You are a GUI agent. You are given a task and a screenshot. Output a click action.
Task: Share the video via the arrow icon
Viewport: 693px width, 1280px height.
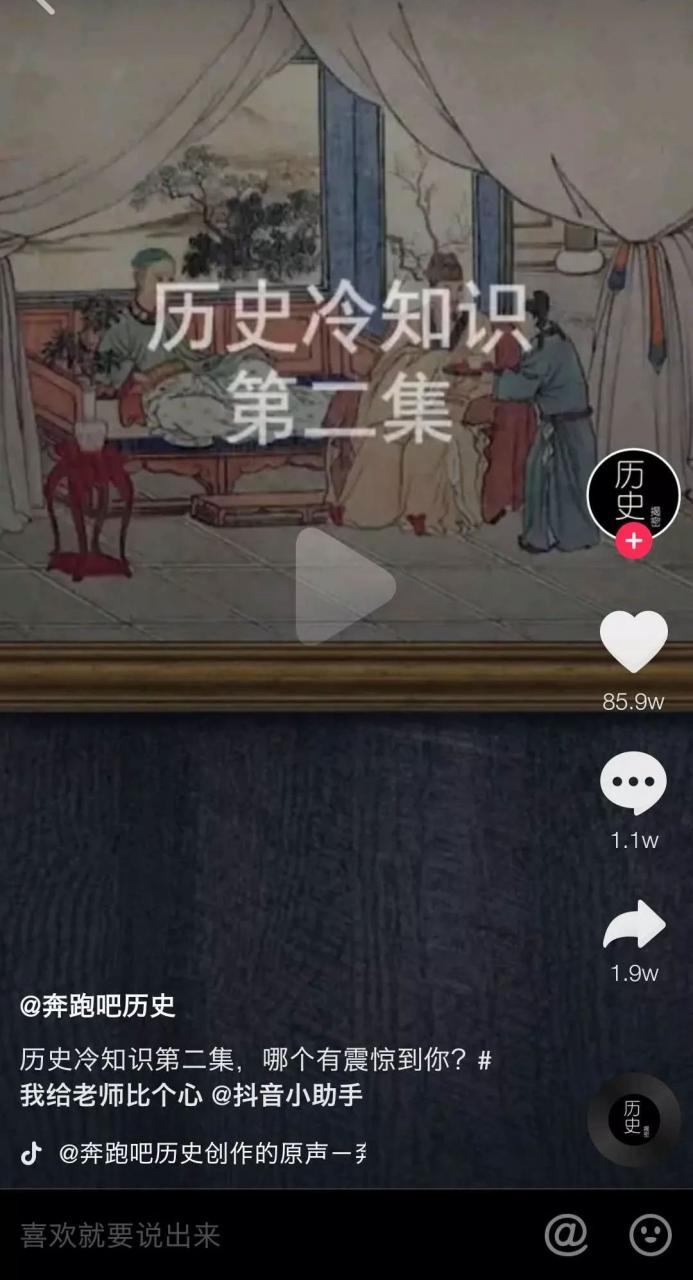tap(634, 925)
